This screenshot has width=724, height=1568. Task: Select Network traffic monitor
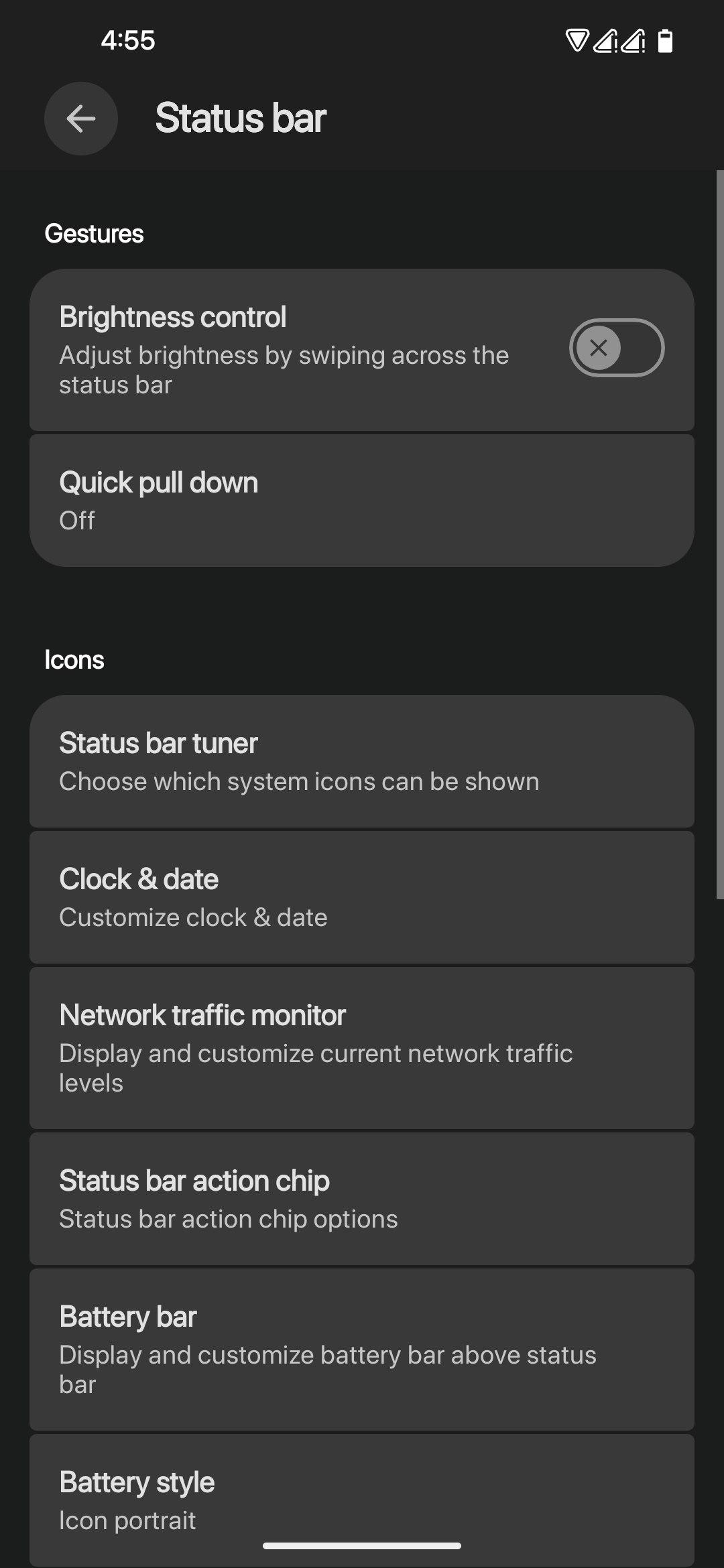[362, 1048]
